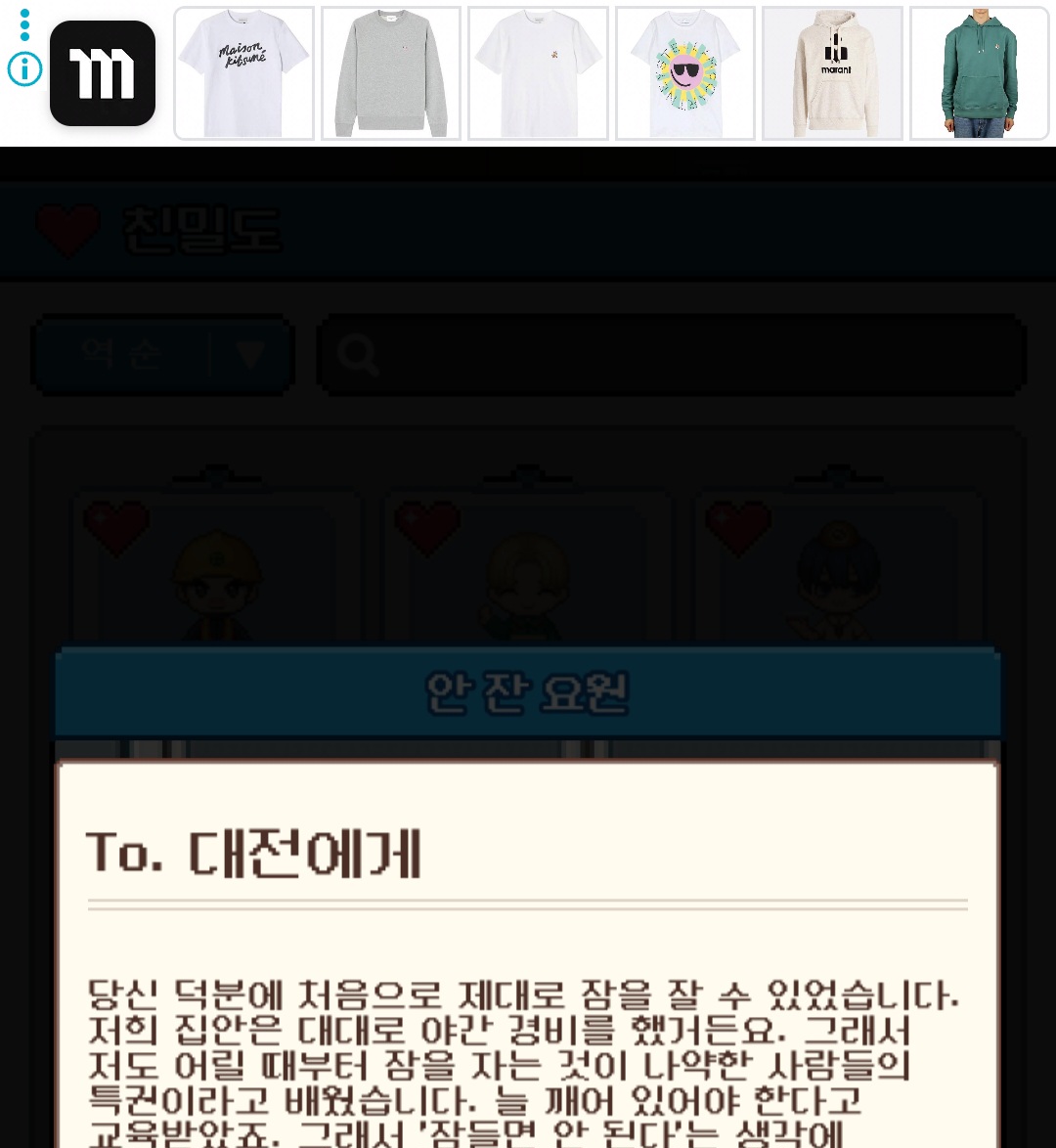Open the beige Marant hoodie ad
The width and height of the screenshot is (1056, 1148).
833,73
